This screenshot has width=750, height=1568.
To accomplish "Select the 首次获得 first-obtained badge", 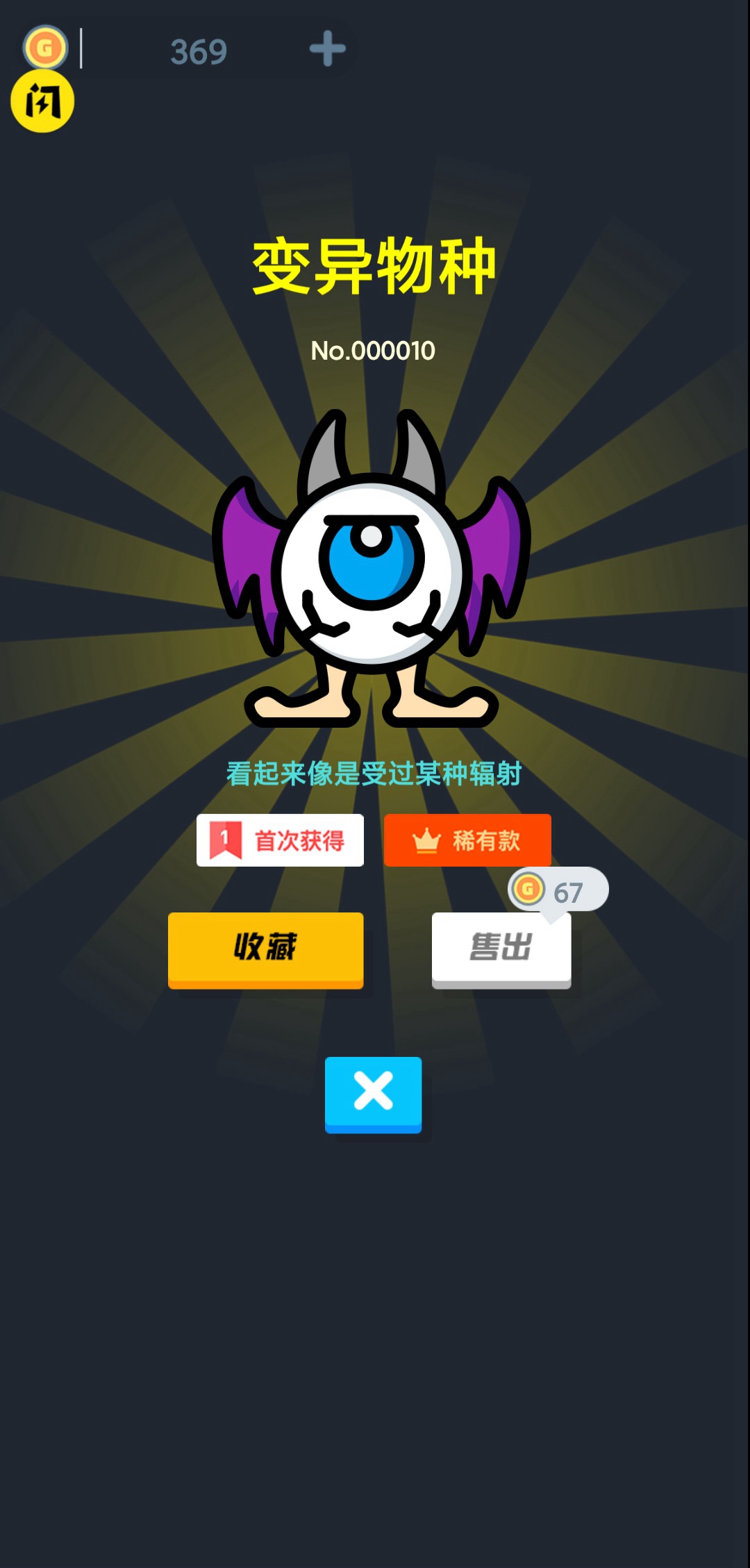I will pyautogui.click(x=280, y=840).
